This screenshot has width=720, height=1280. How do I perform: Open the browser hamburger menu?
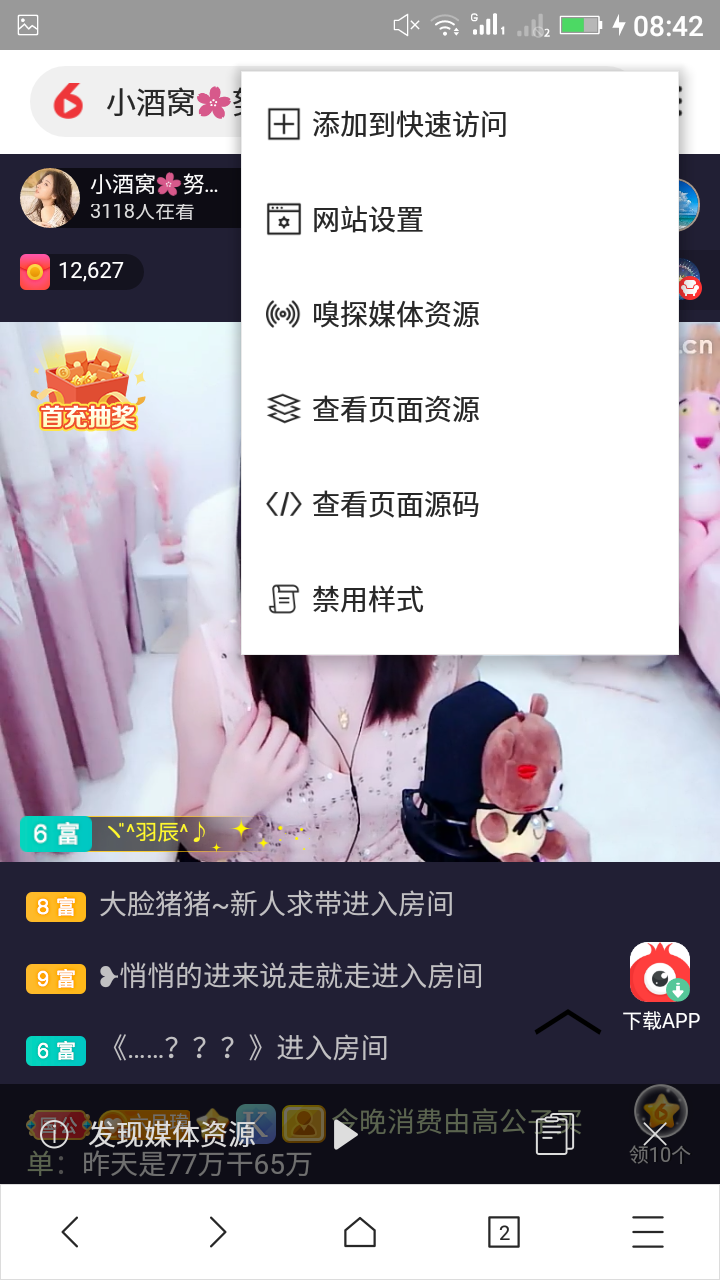coord(648,1232)
